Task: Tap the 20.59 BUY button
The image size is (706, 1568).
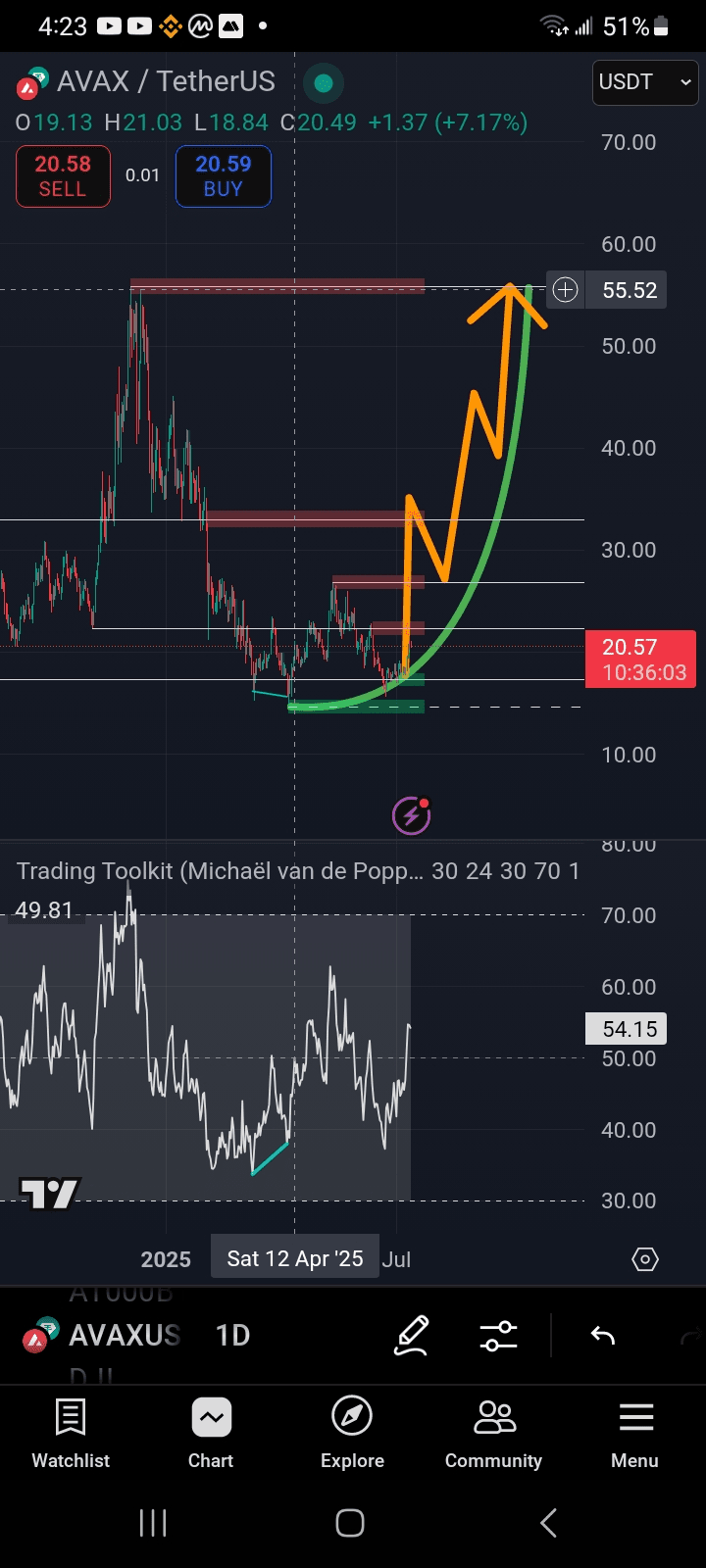Action: tap(224, 176)
